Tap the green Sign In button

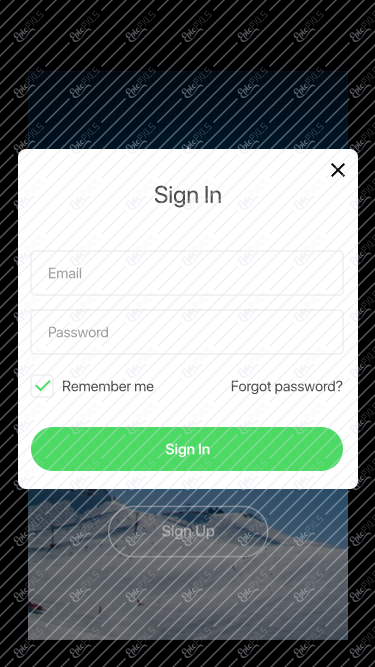coord(187,449)
